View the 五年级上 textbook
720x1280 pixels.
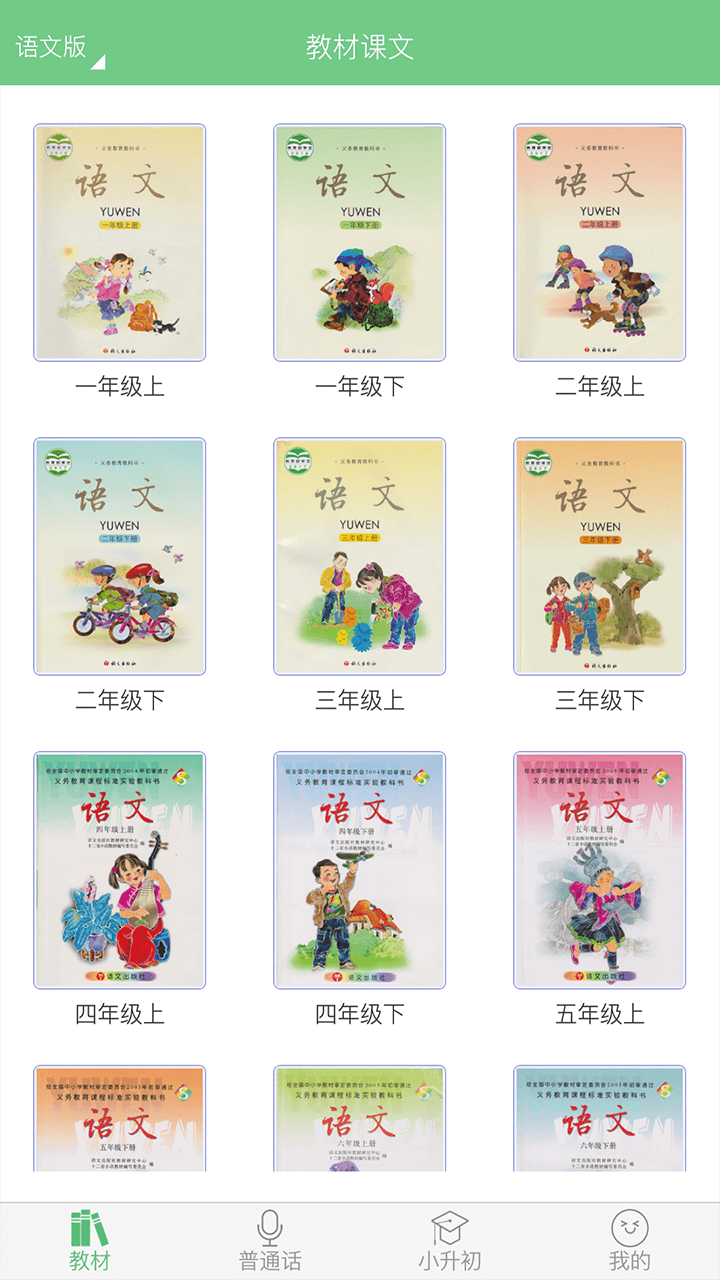(600, 870)
